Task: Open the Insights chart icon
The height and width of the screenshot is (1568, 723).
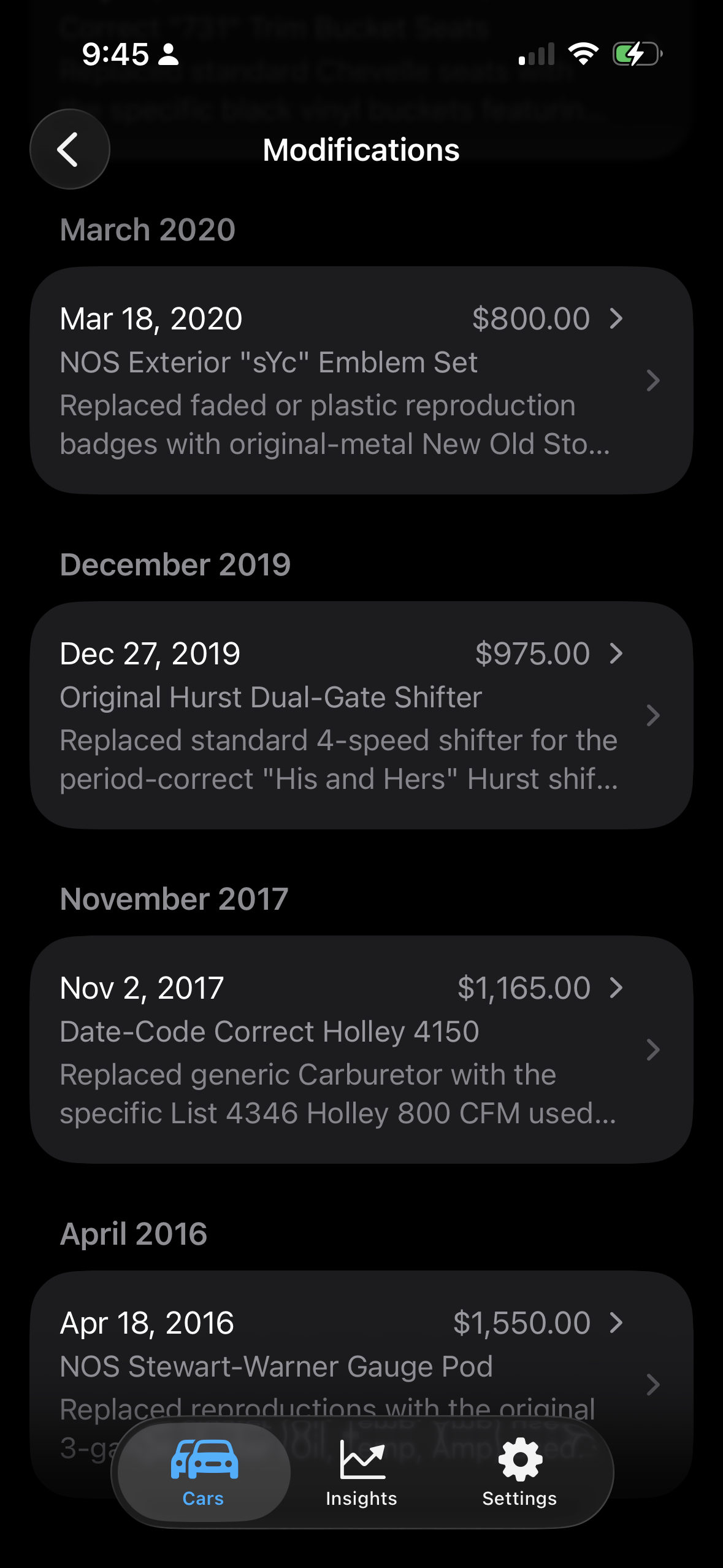Action: pyautogui.click(x=361, y=1463)
